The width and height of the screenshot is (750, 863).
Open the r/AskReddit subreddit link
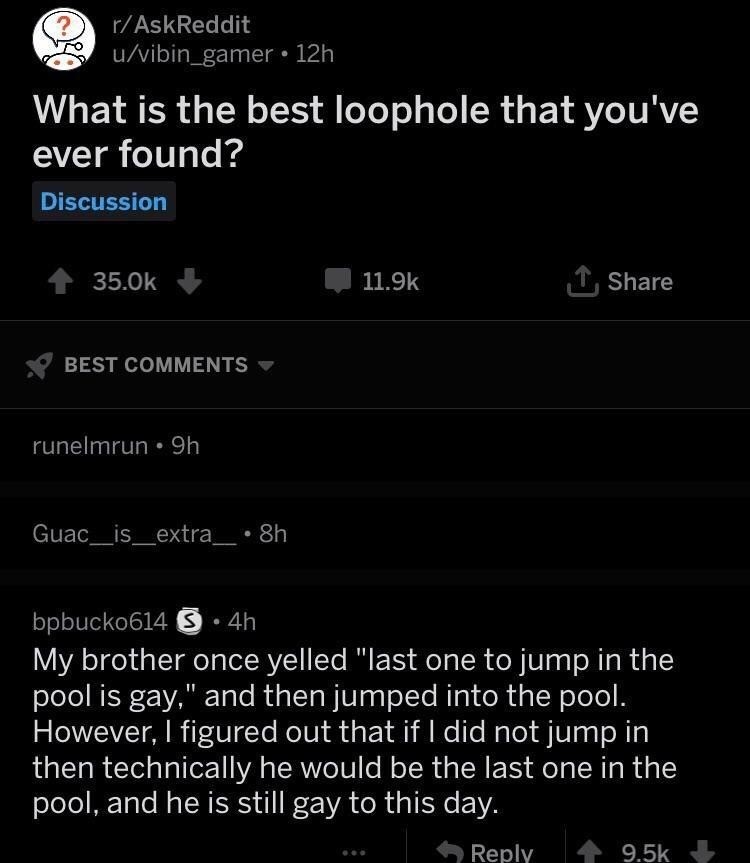pyautogui.click(x=181, y=23)
